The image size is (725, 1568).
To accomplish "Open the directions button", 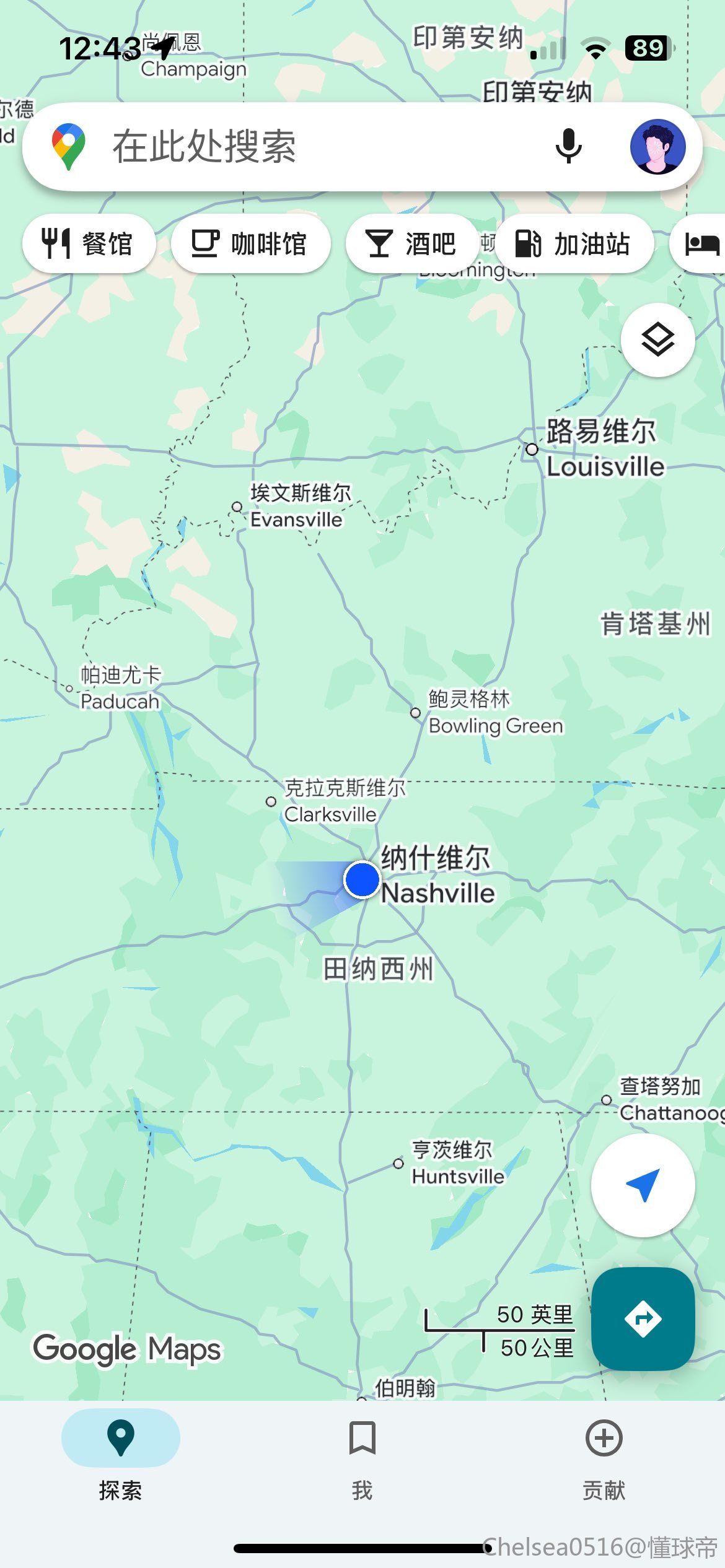I will point(643,1318).
